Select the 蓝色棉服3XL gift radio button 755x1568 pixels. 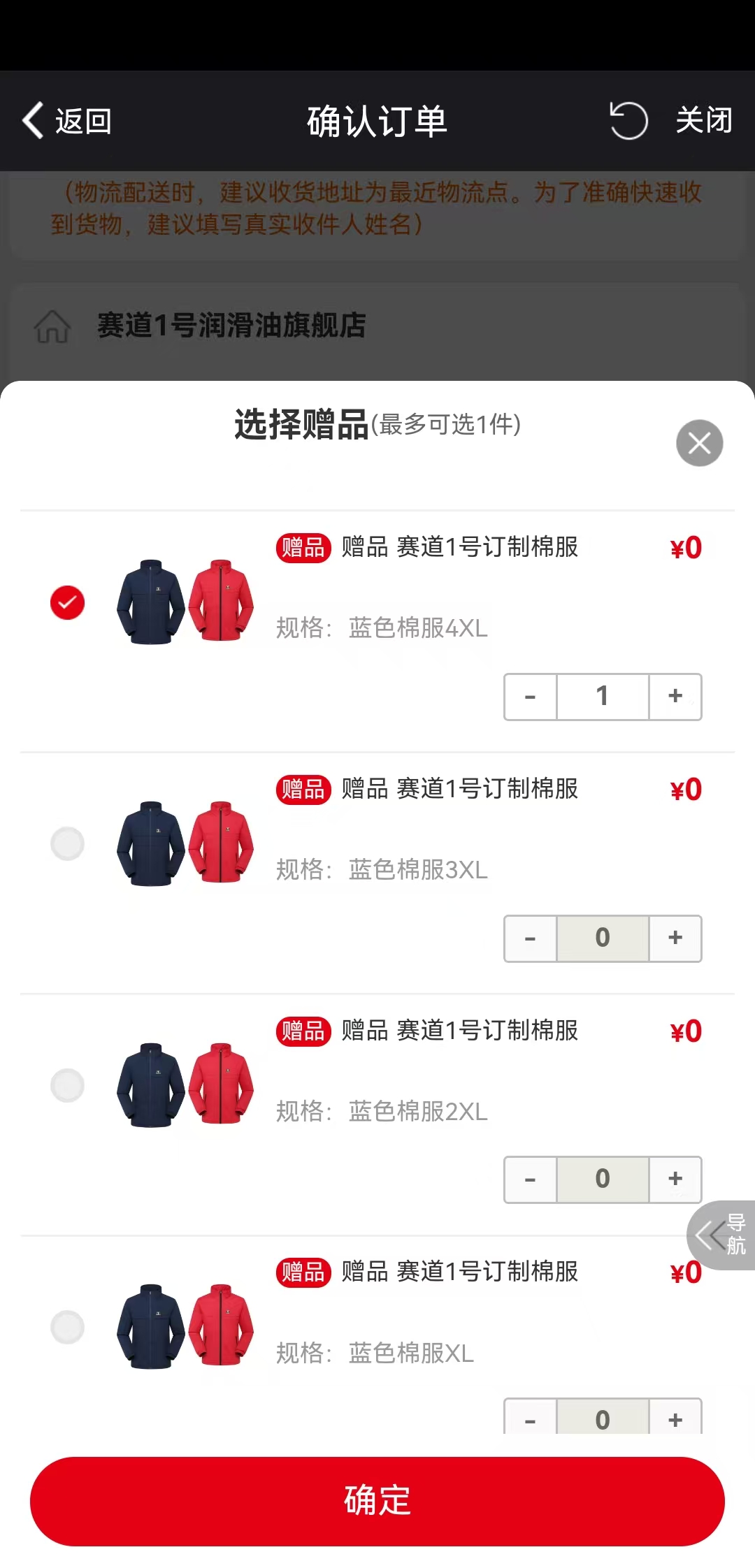[x=67, y=843]
